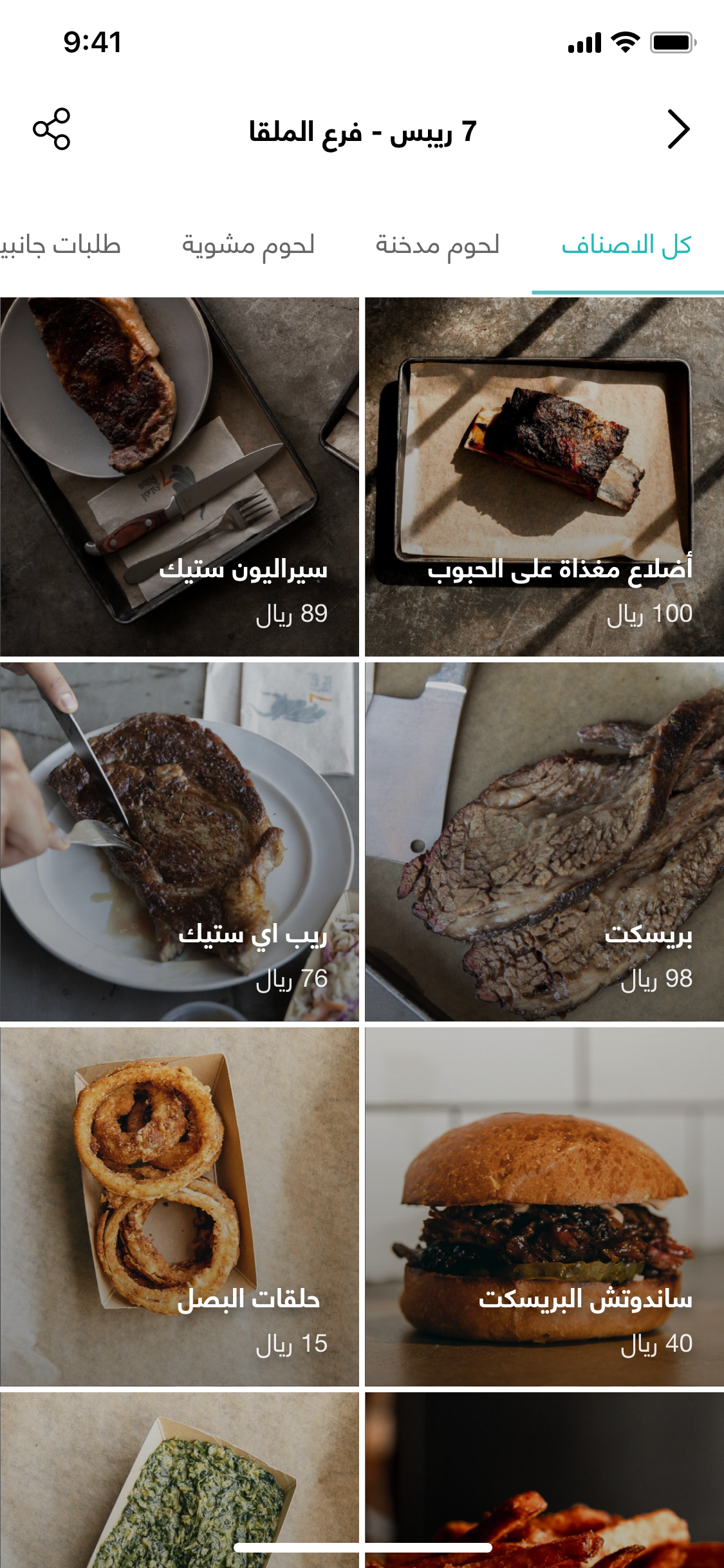
Task: Open the حلقات البصل side item
Action: tap(180, 1207)
